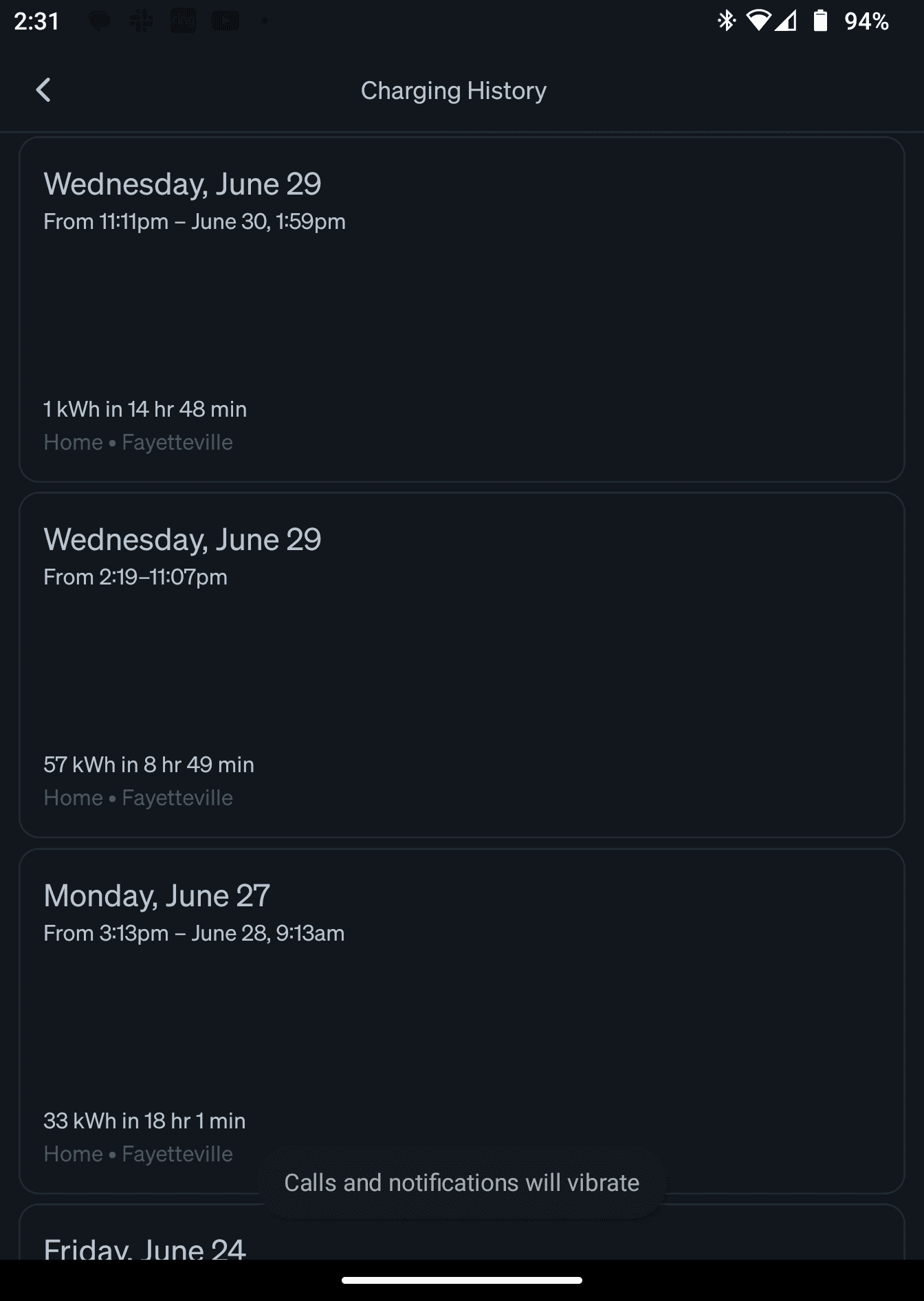Go back from Charging History
Image resolution: width=924 pixels, height=1301 pixels.
pos(43,90)
